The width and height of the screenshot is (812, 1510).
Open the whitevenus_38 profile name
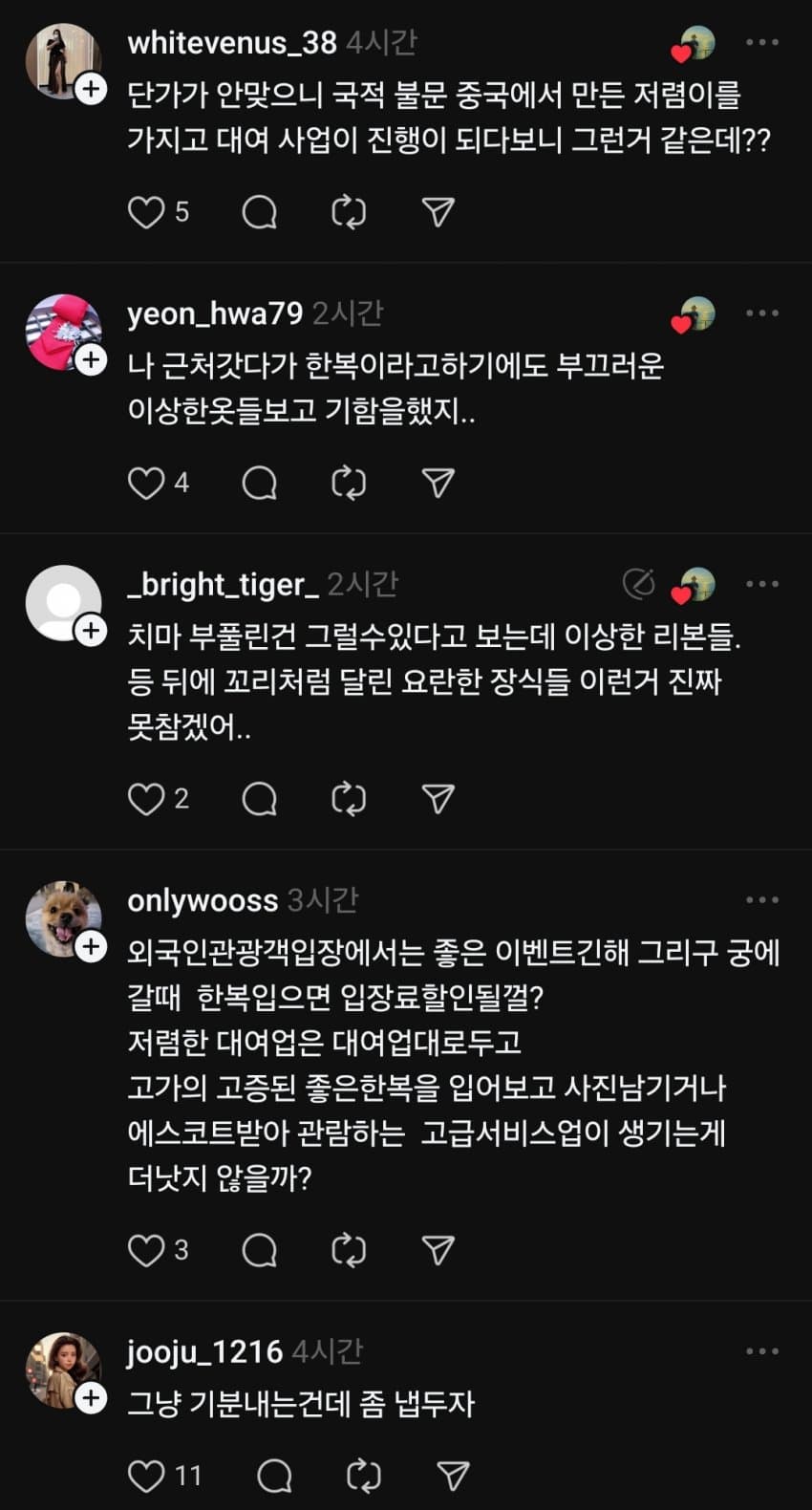[232, 42]
